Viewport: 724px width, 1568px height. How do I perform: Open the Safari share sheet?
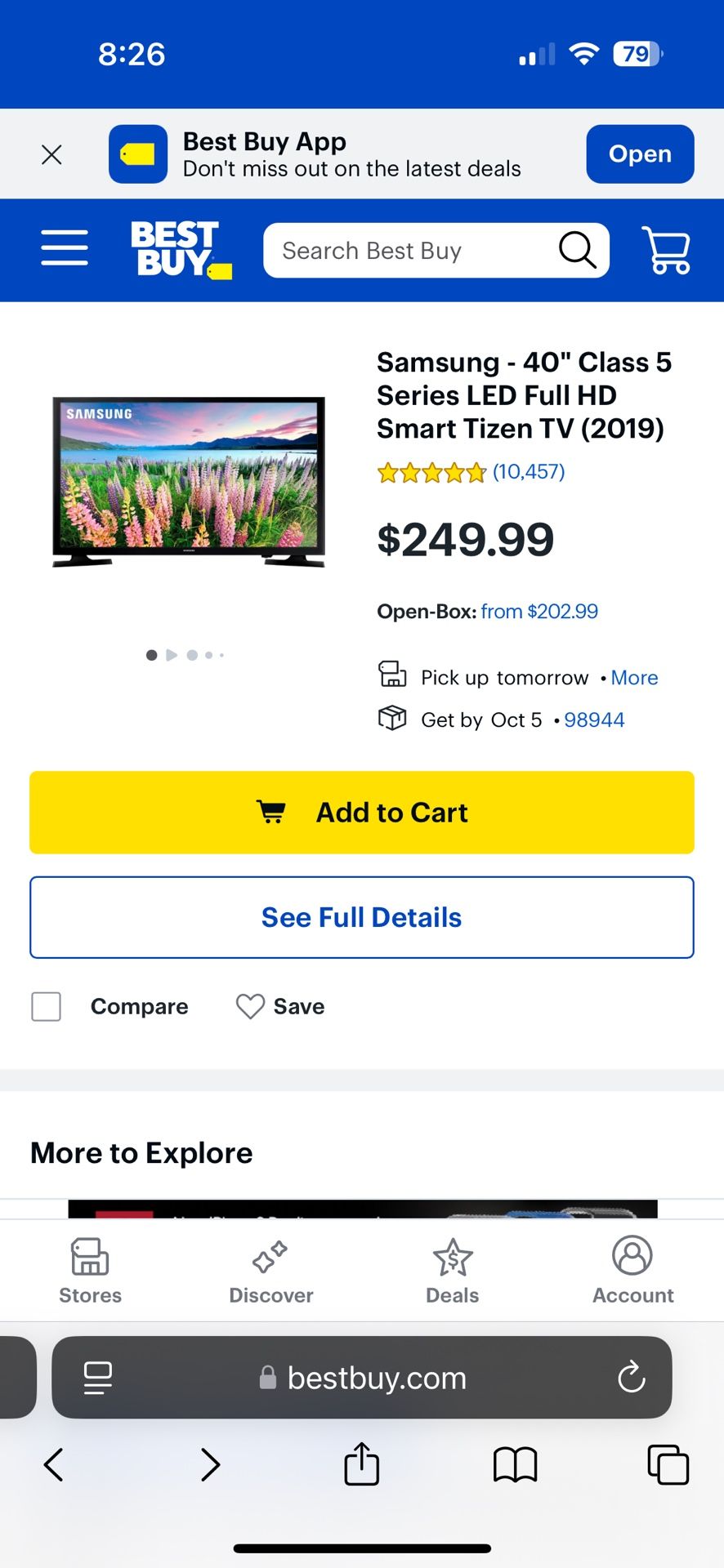tap(361, 1464)
